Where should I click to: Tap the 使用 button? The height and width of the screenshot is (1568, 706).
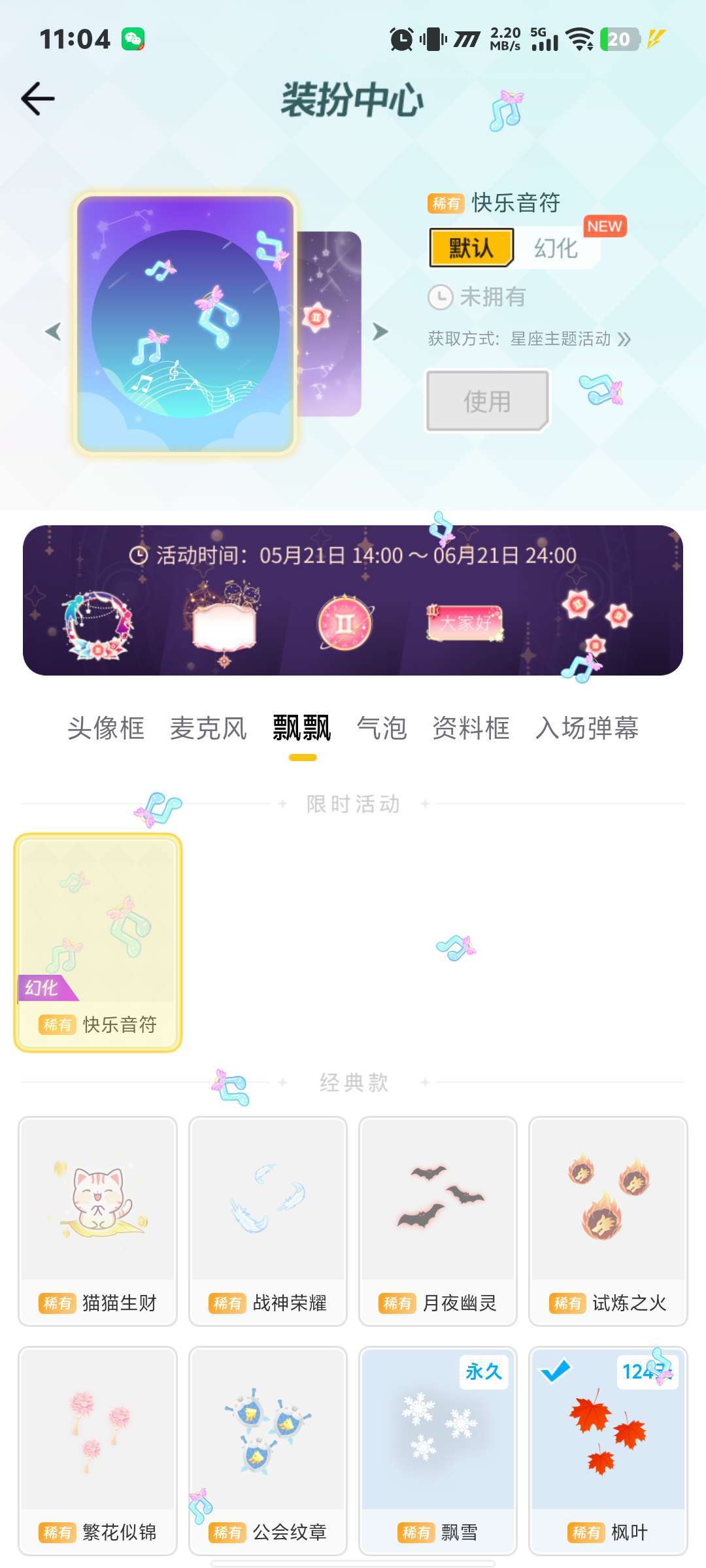click(488, 401)
